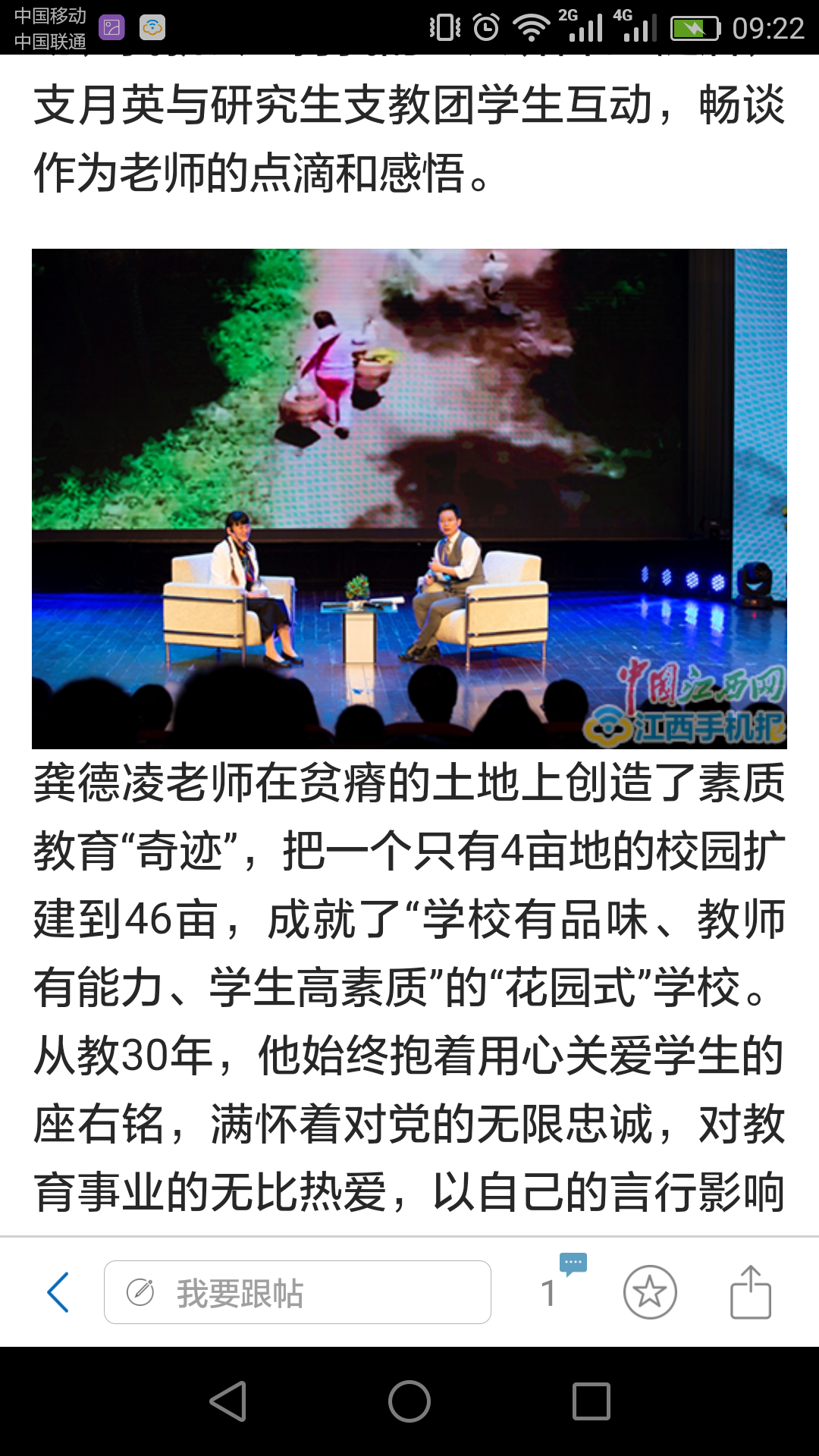
Task: Go back using the blue arrow
Action: [58, 1292]
